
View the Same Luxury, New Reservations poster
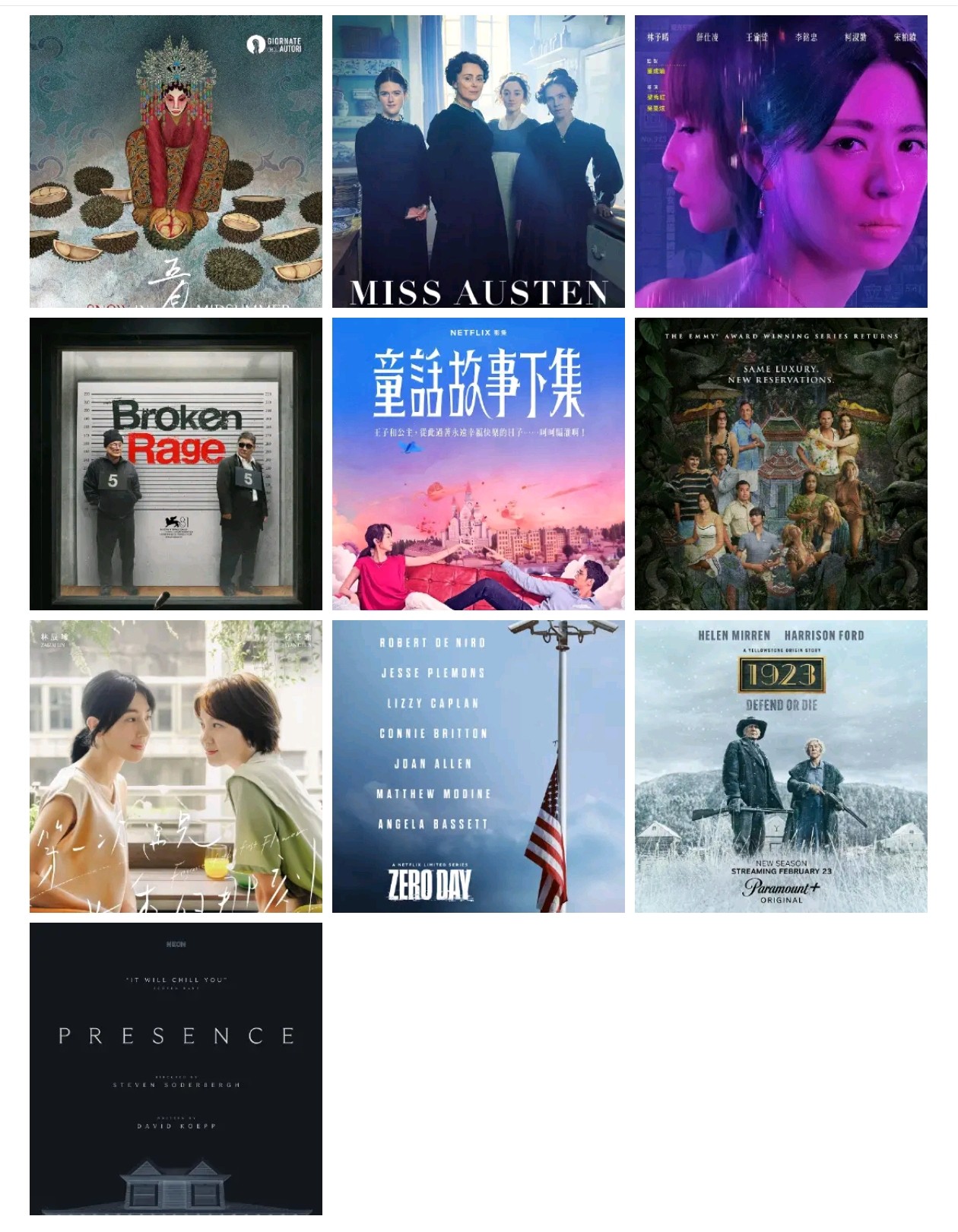781,464
